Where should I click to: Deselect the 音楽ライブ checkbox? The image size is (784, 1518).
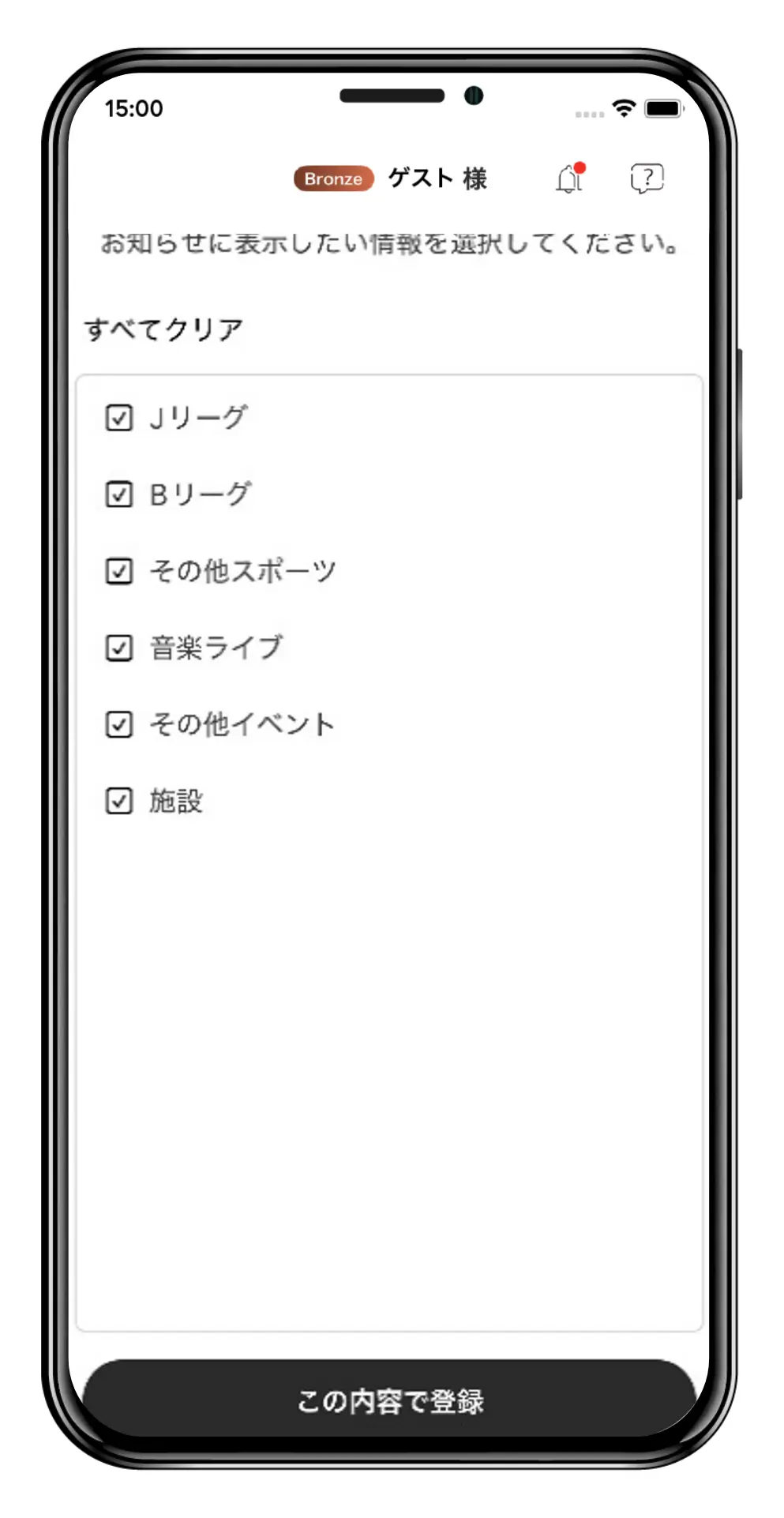[x=119, y=648]
